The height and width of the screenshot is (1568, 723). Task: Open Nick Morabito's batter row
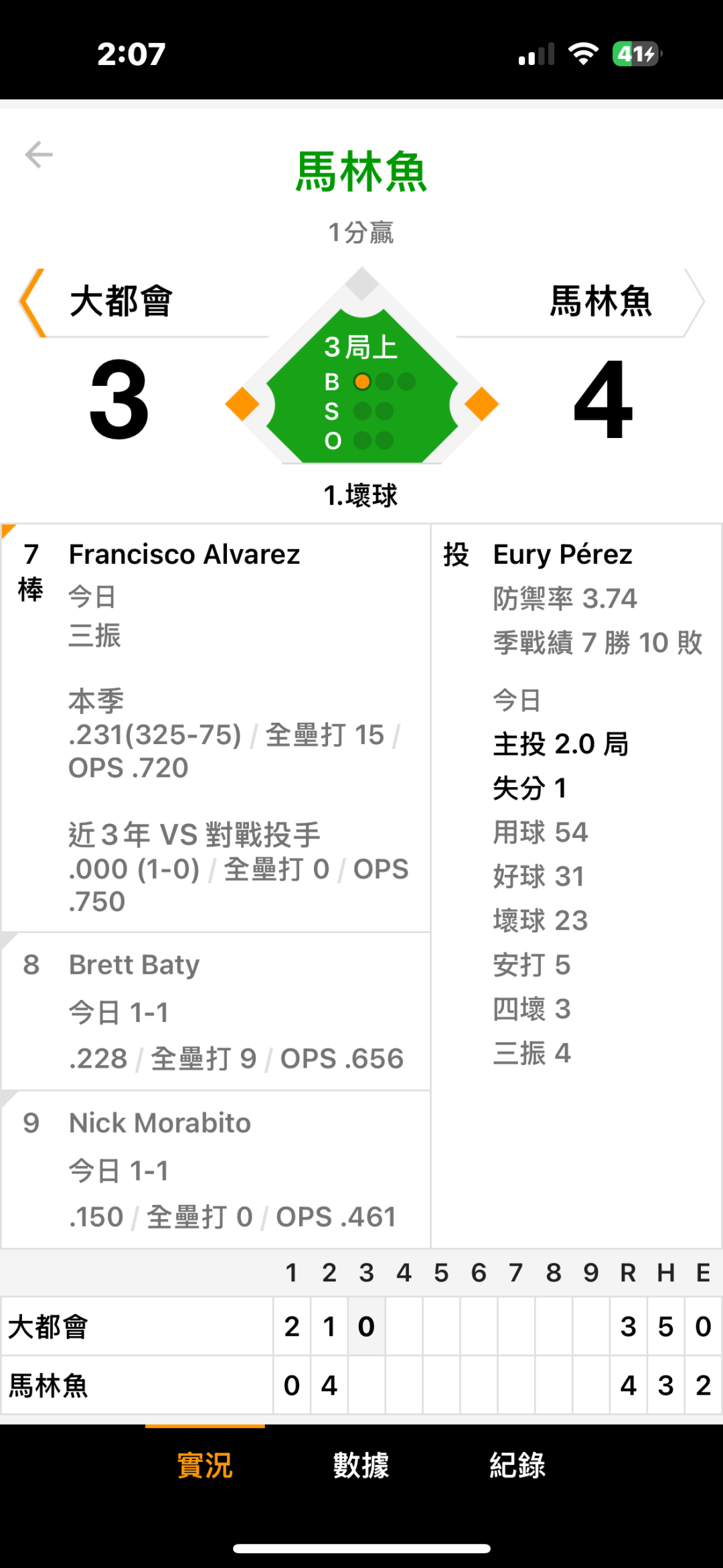[x=216, y=1169]
